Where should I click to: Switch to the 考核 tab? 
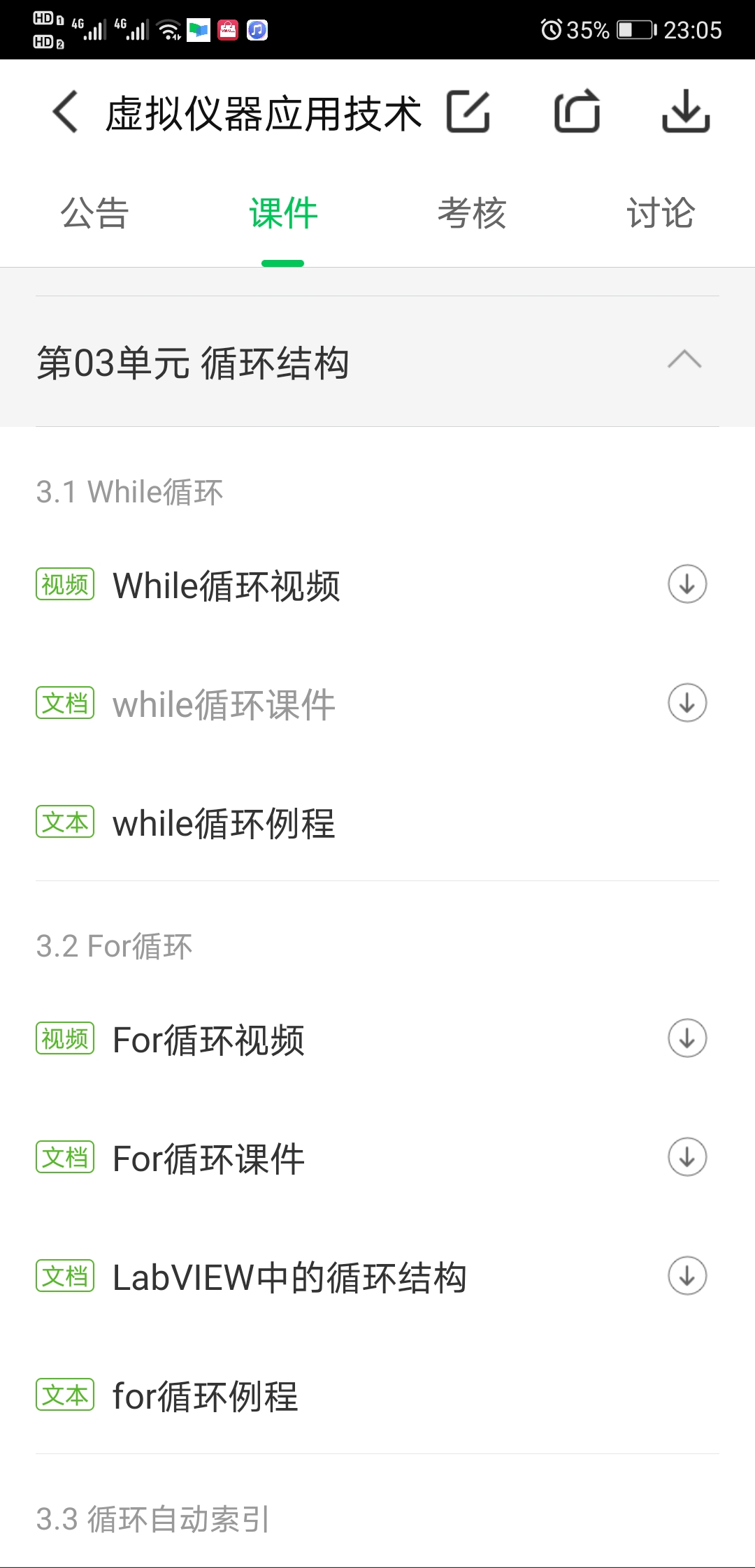coord(472,213)
